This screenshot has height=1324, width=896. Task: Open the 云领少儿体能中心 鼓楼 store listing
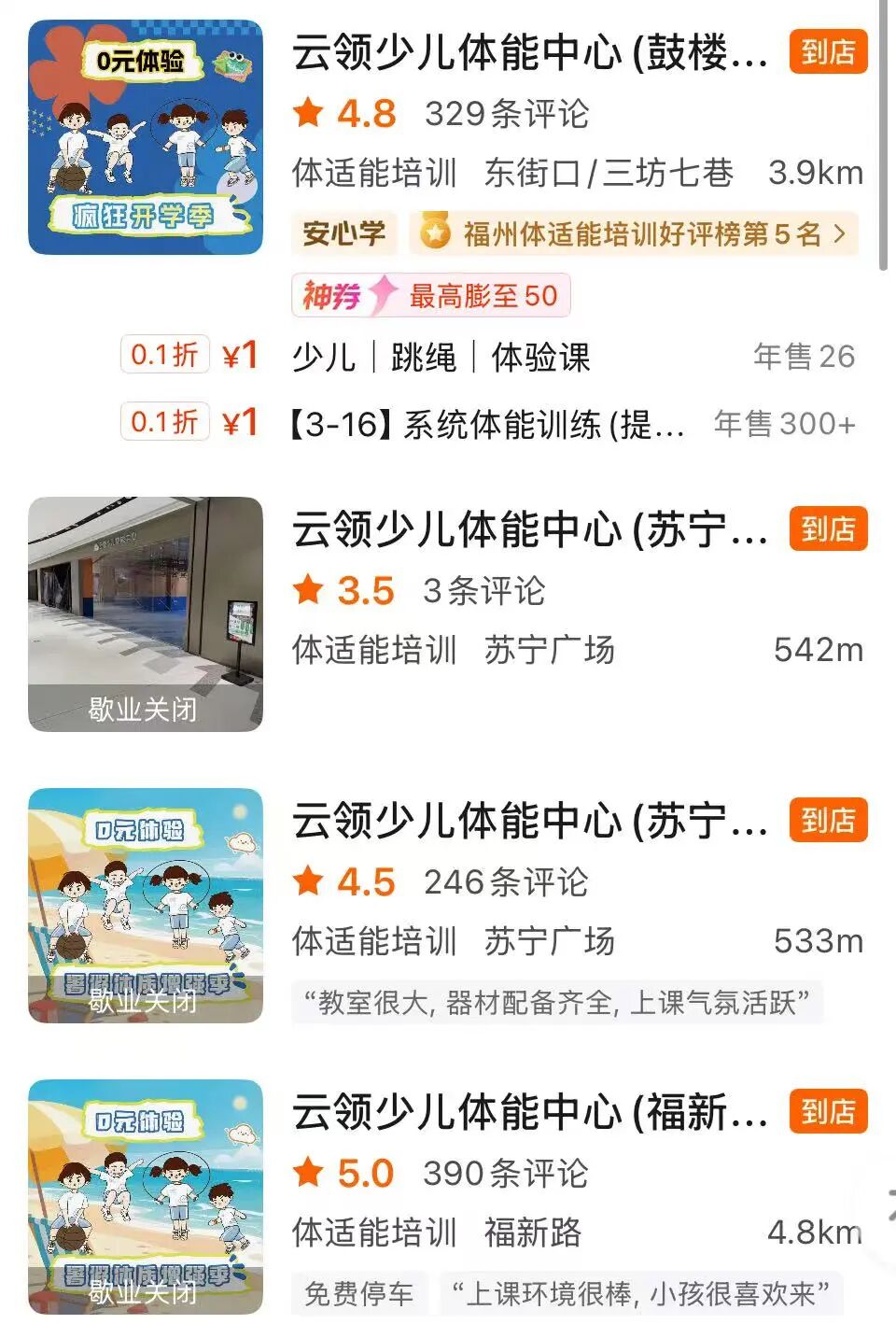529,53
